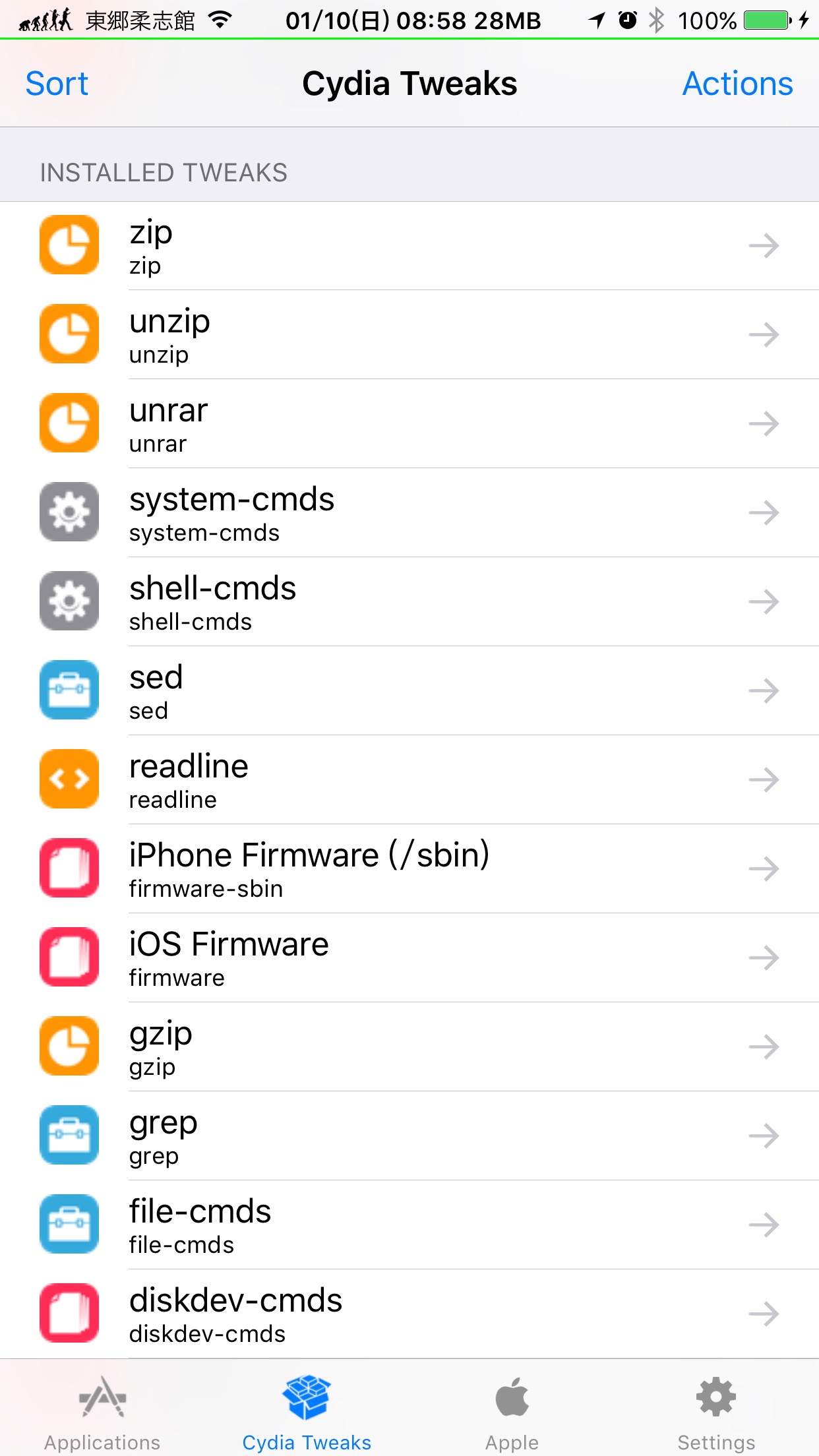Open the system-cmds row

point(409,513)
